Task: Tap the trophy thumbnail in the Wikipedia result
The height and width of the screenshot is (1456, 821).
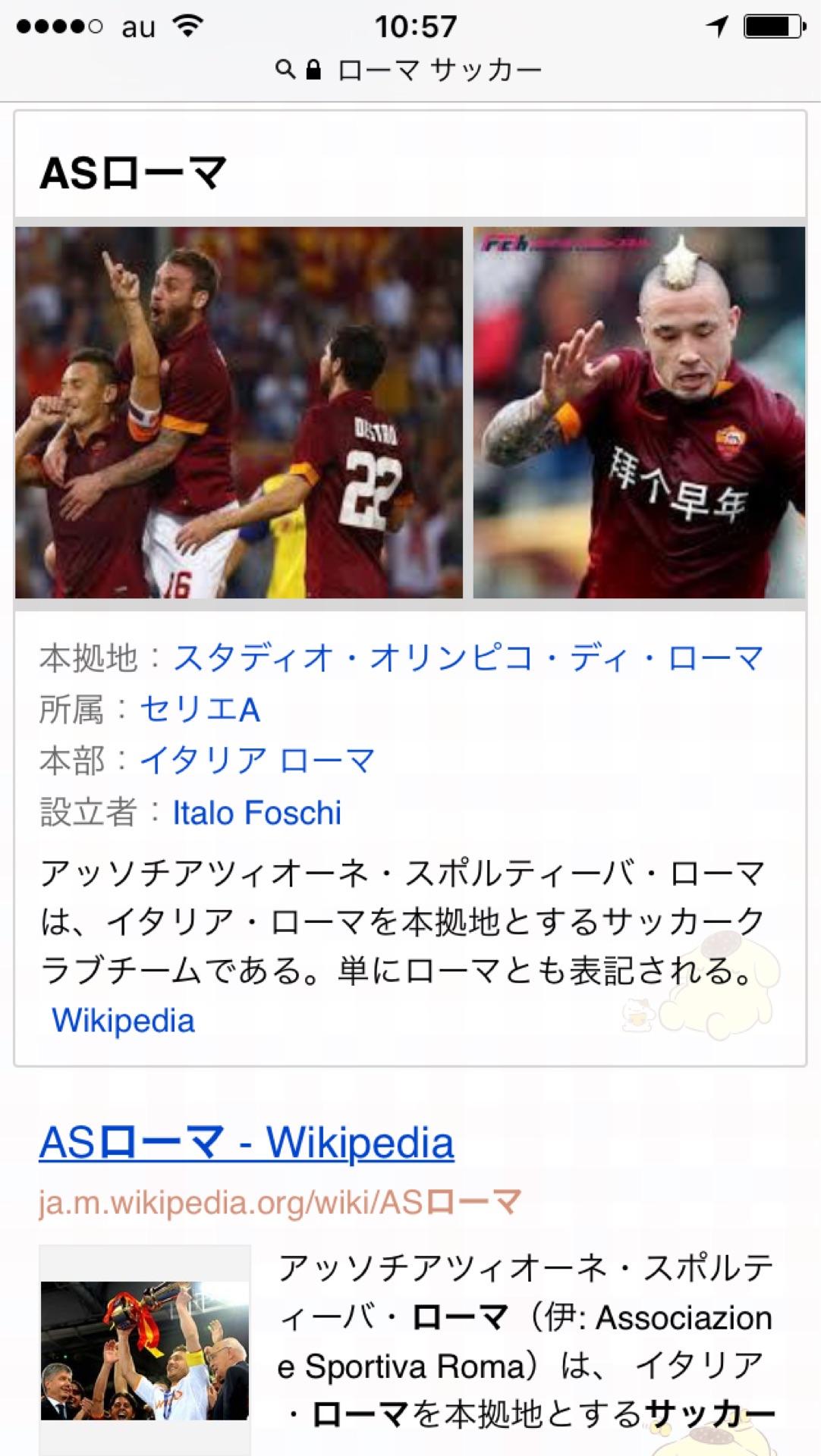Action: coord(145,1351)
